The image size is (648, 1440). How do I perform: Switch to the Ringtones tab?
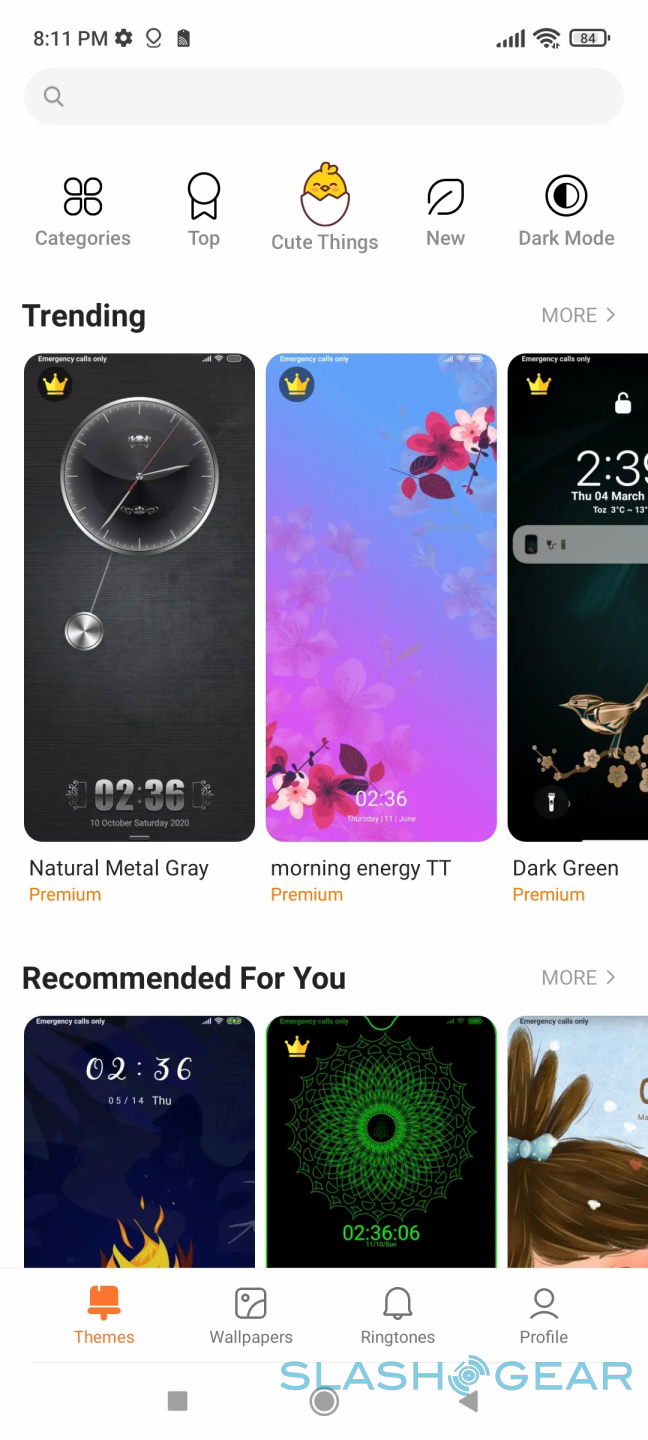[398, 1316]
